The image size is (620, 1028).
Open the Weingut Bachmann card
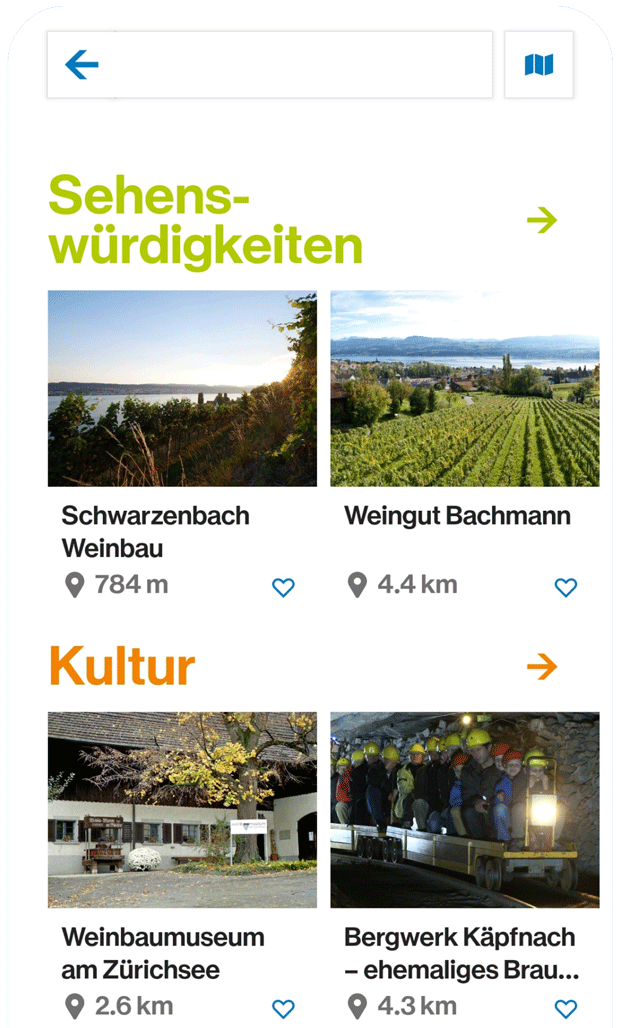click(x=465, y=388)
